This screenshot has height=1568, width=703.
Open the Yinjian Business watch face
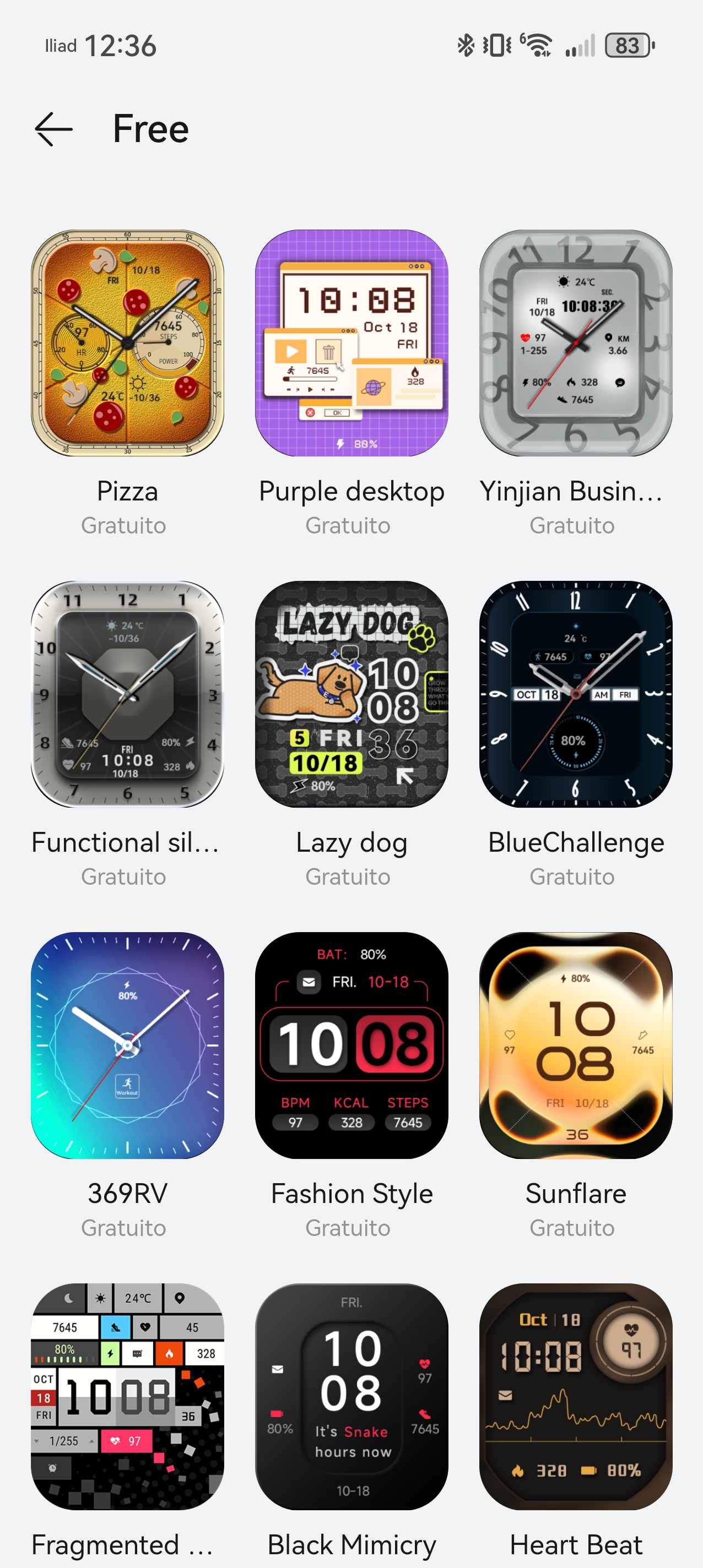[576, 342]
